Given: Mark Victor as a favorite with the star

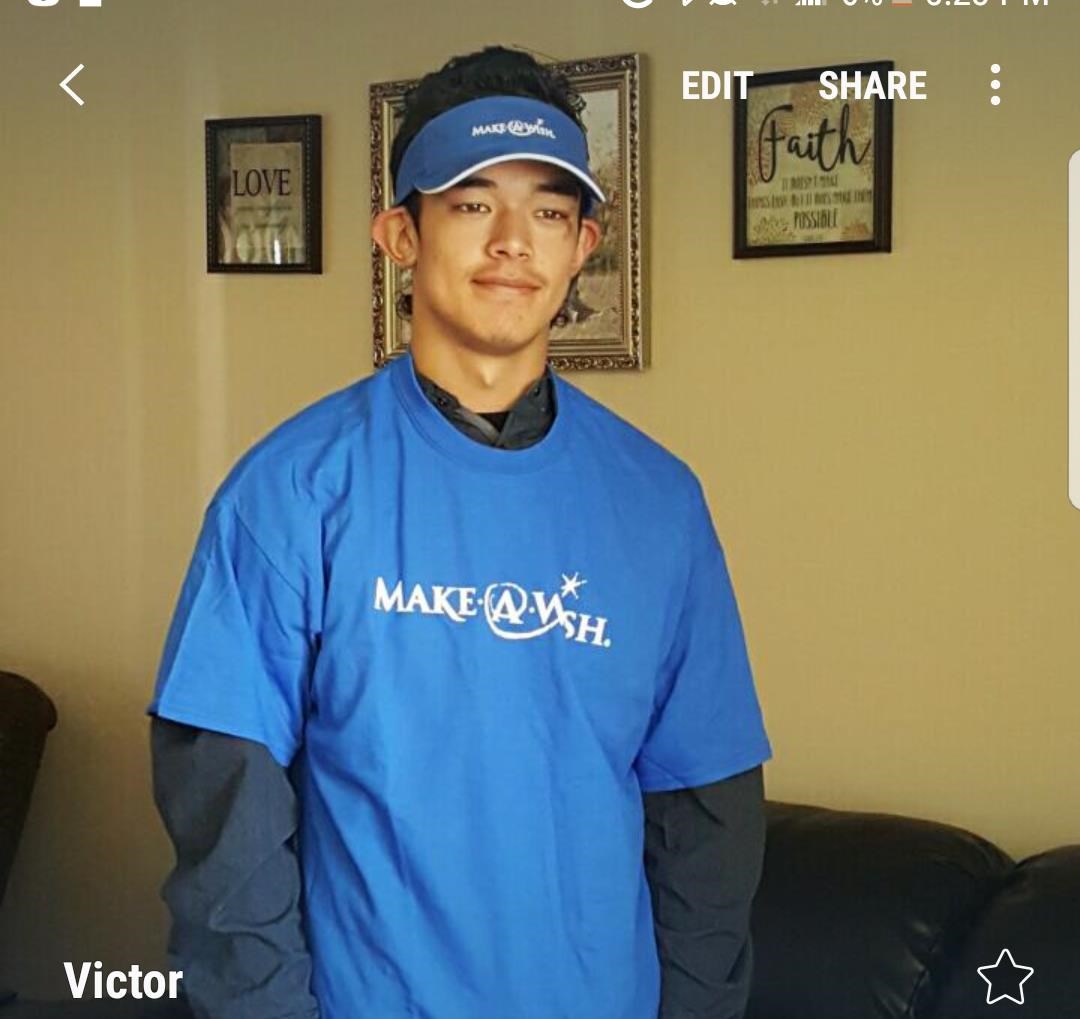Looking at the screenshot, I should 1004,976.
